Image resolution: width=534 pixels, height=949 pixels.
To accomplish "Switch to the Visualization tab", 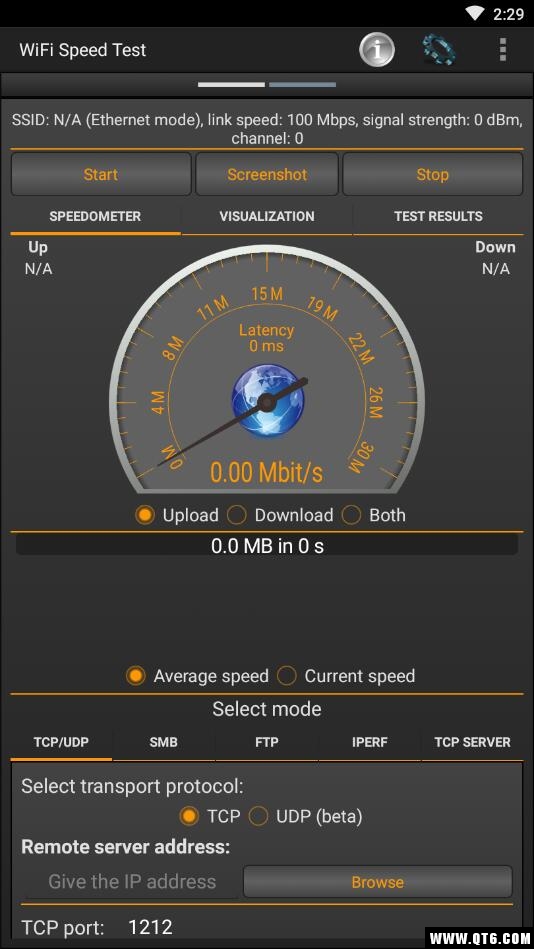I will 267,217.
